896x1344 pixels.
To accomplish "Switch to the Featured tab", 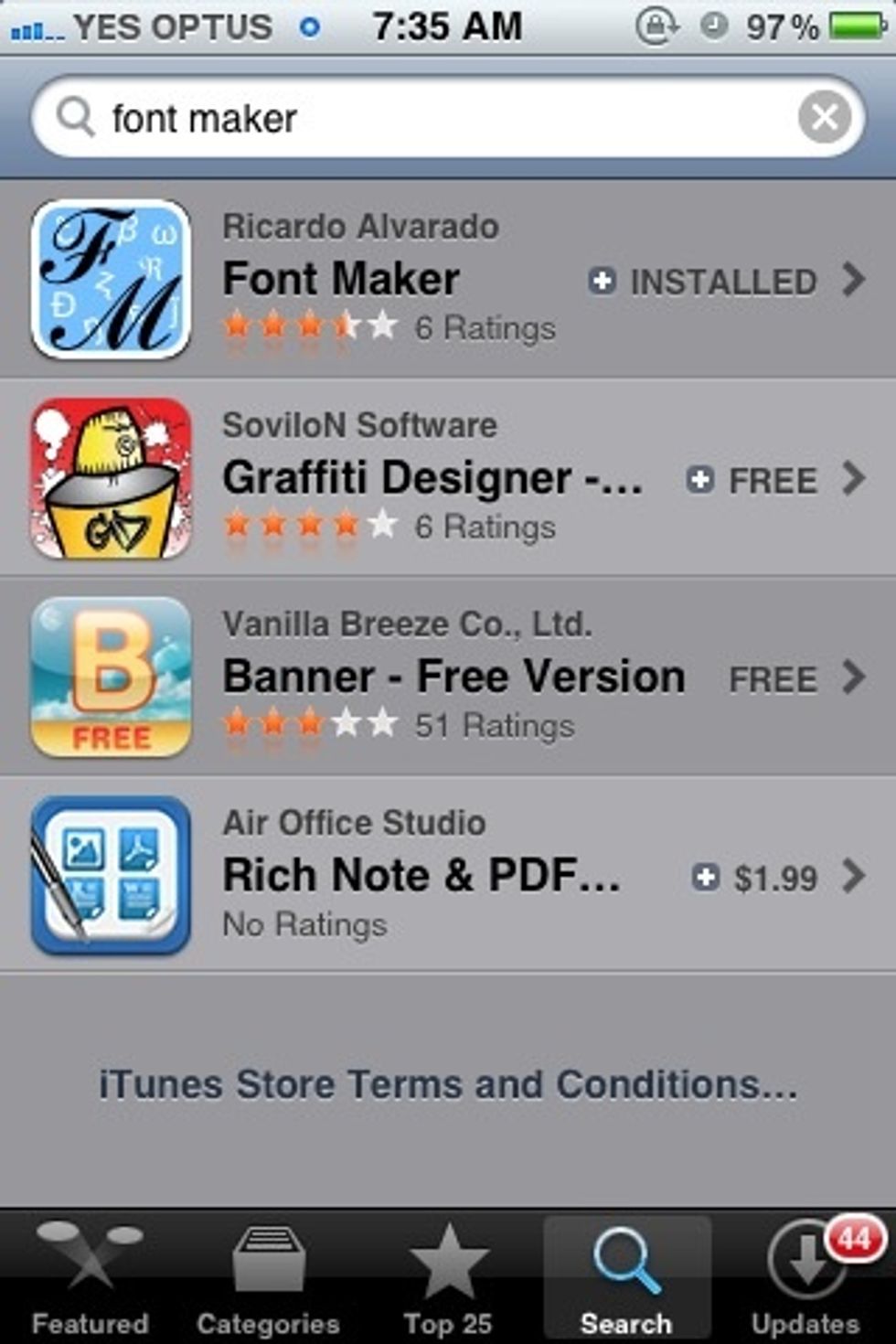I will pyautogui.click(x=90, y=1278).
